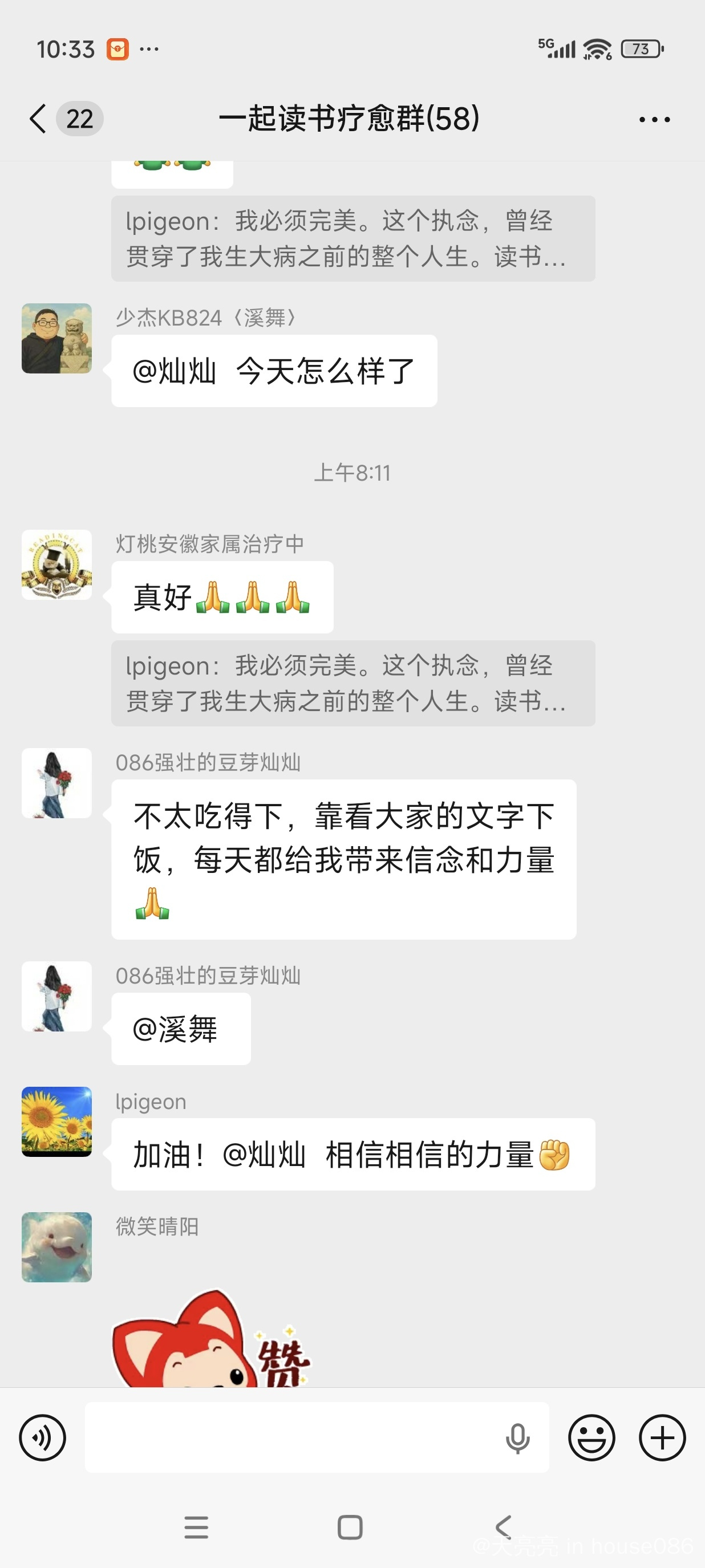Open 少杰KB824's profile avatar

[56, 339]
